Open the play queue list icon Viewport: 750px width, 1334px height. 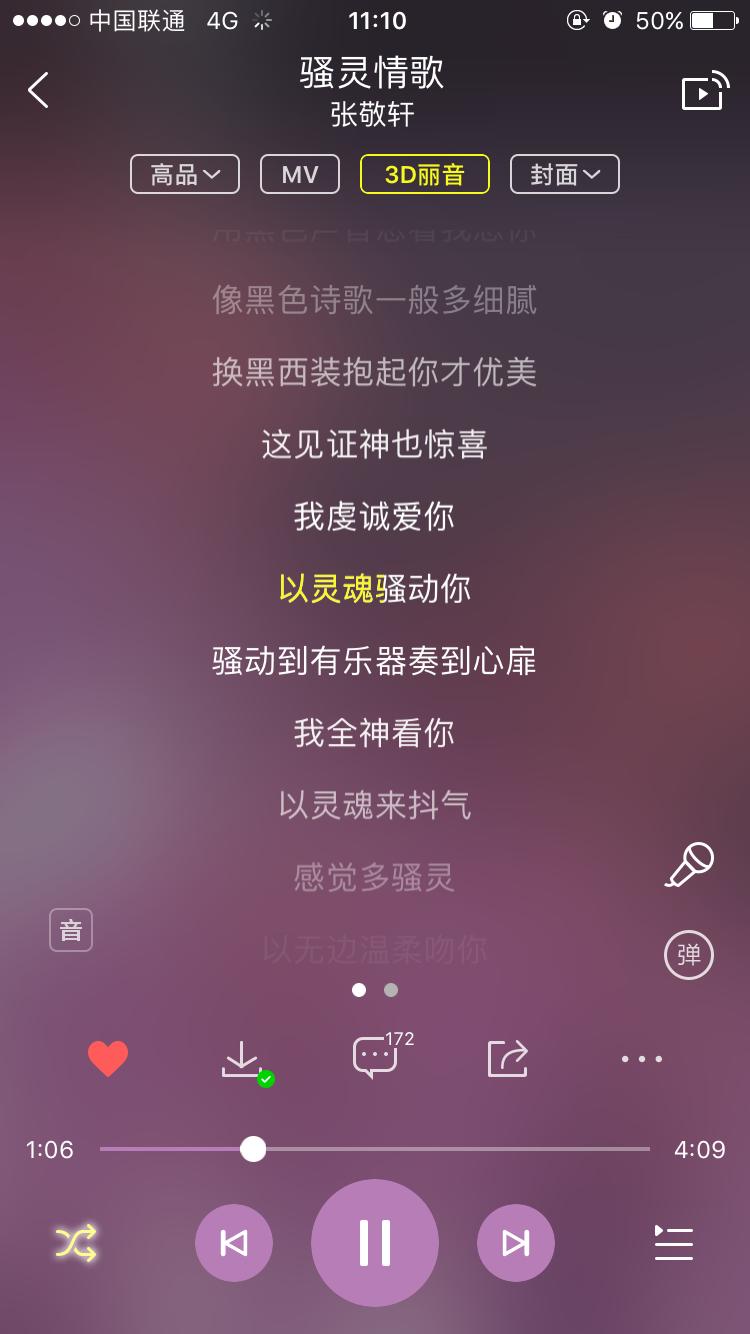click(673, 1242)
